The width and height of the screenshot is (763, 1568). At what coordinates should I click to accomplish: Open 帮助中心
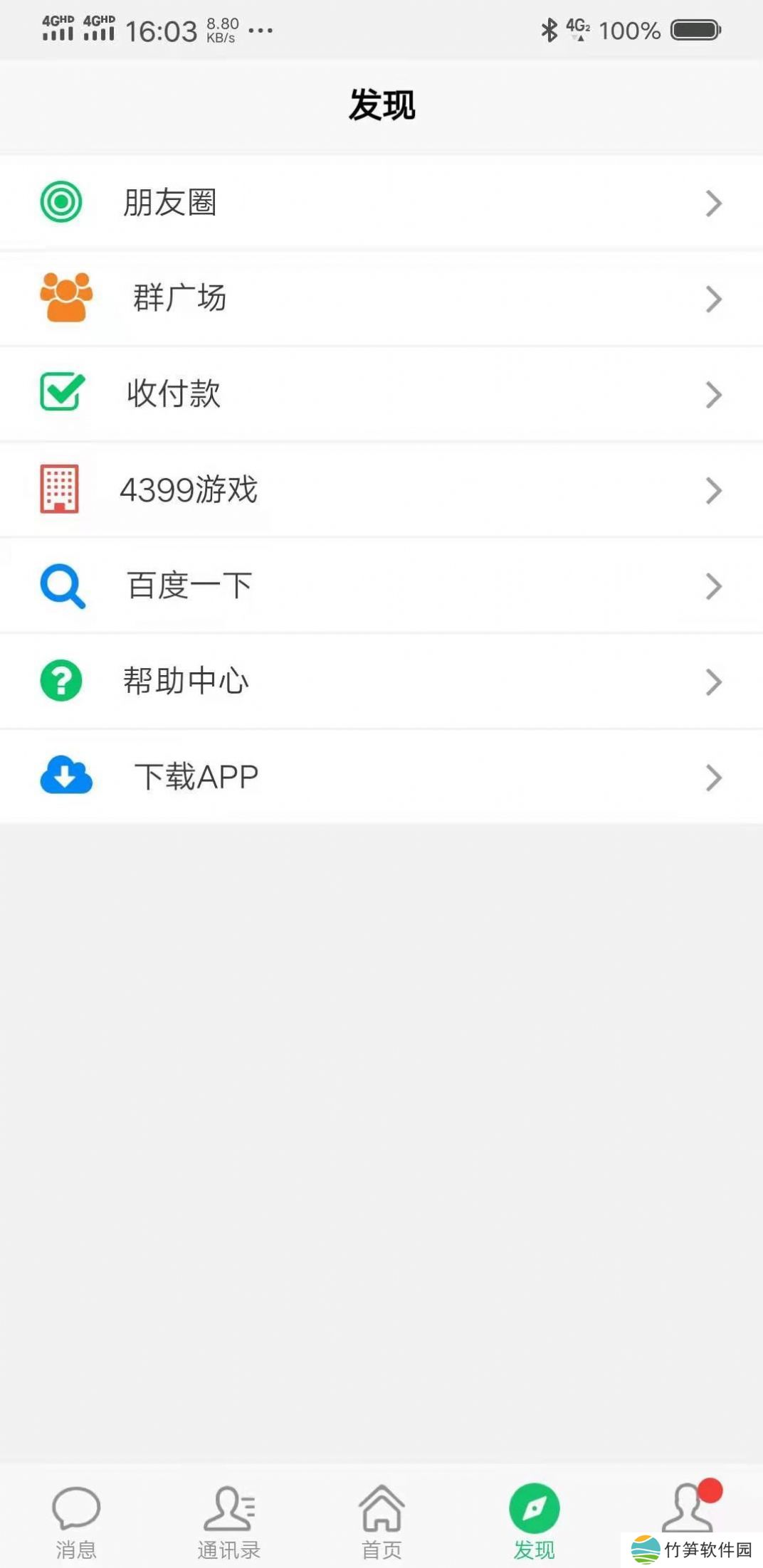(x=381, y=681)
